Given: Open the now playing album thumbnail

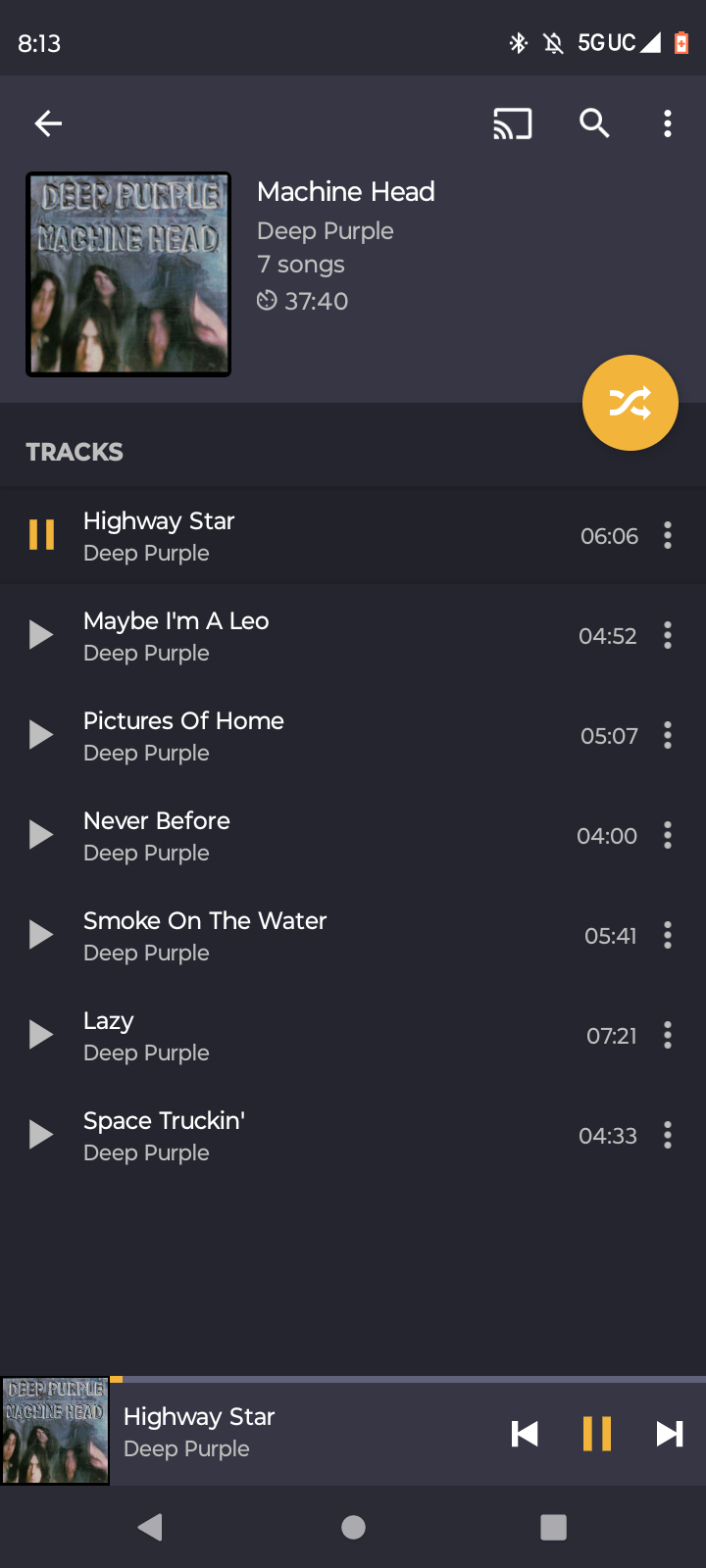Looking at the screenshot, I should 55,1431.
